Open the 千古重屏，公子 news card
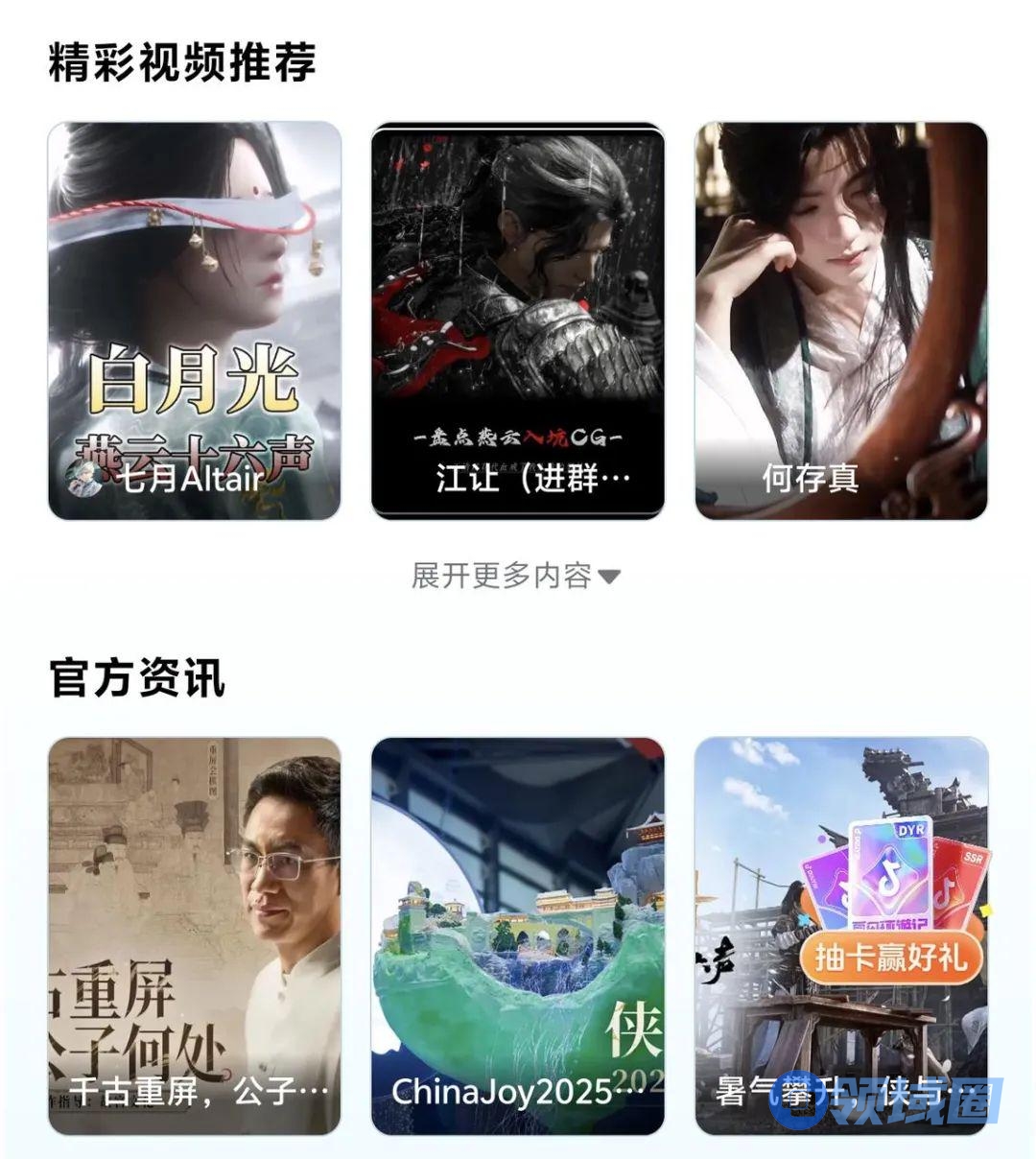Screen dimensions: 1036x1159 [195, 935]
